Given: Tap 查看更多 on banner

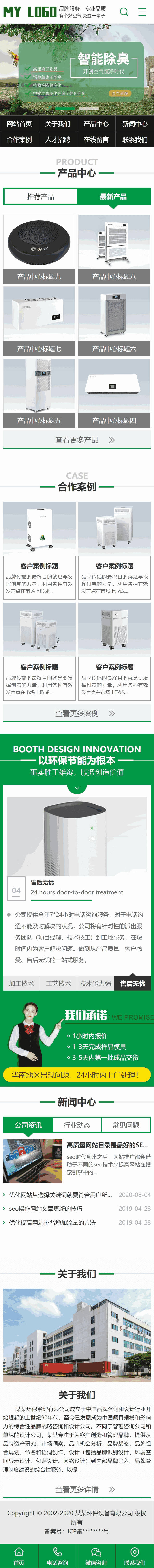Looking at the screenshot, I should tap(119, 93).
